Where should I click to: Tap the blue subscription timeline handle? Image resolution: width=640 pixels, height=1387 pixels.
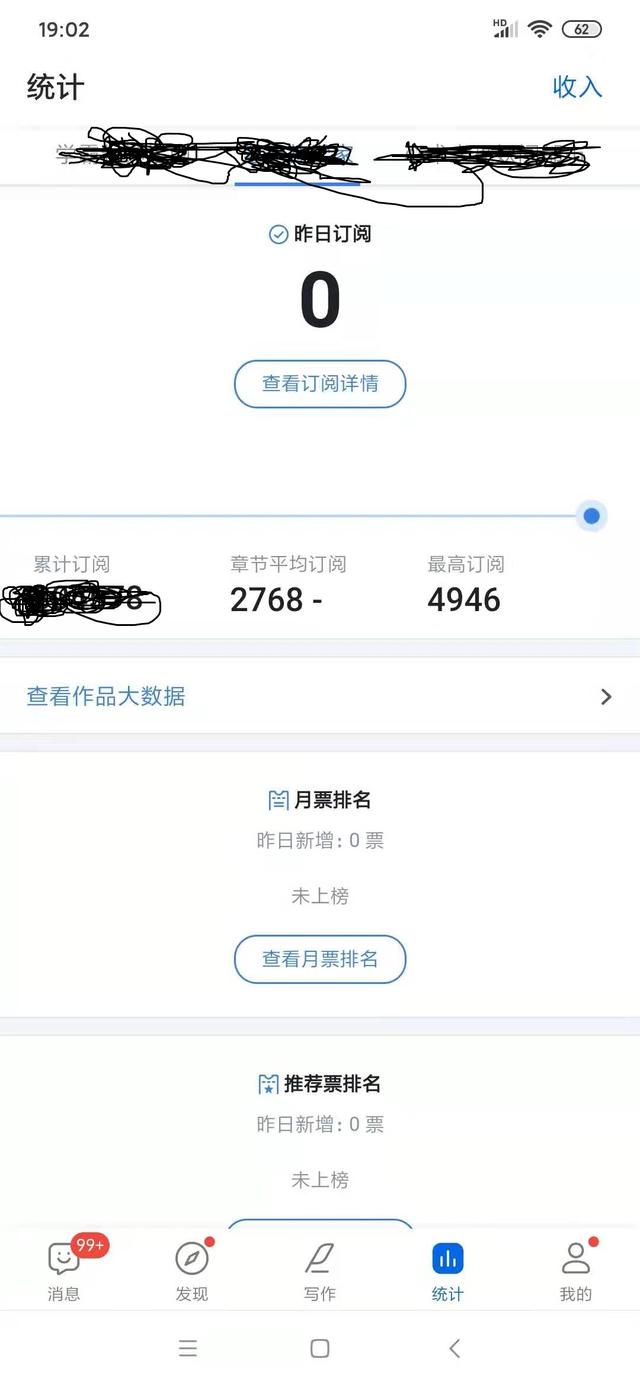(x=591, y=516)
